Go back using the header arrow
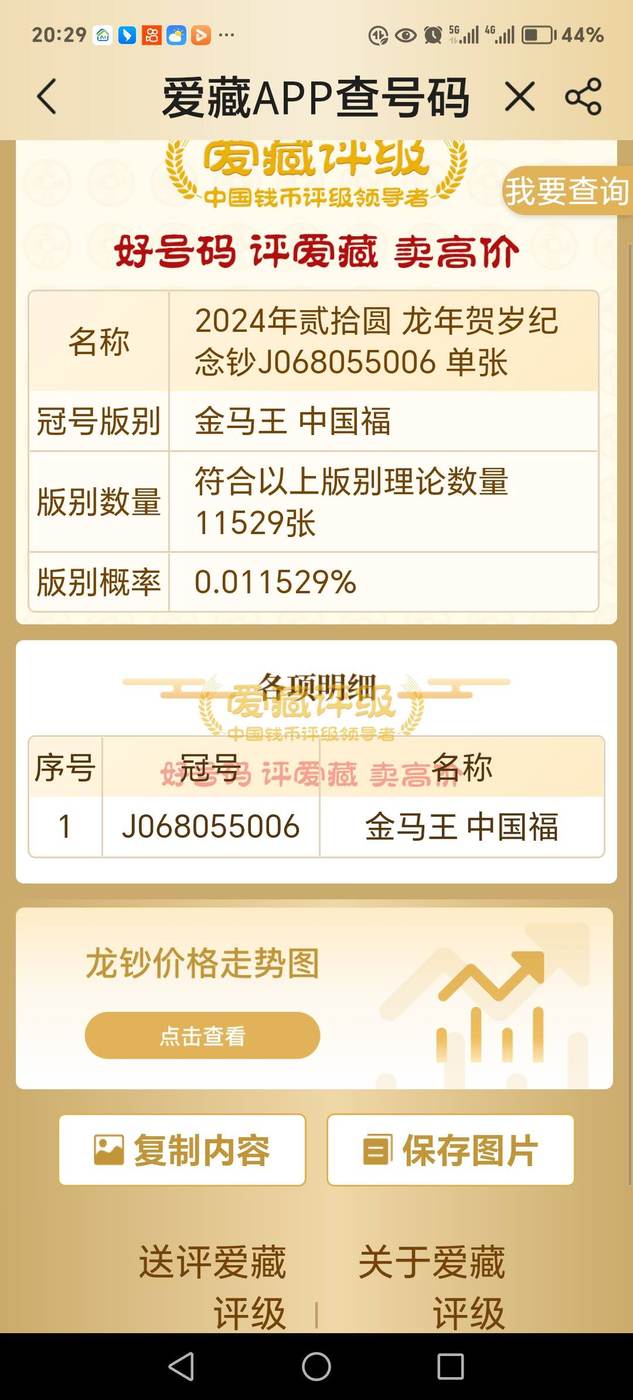This screenshot has width=633, height=1400. pyautogui.click(x=47, y=97)
